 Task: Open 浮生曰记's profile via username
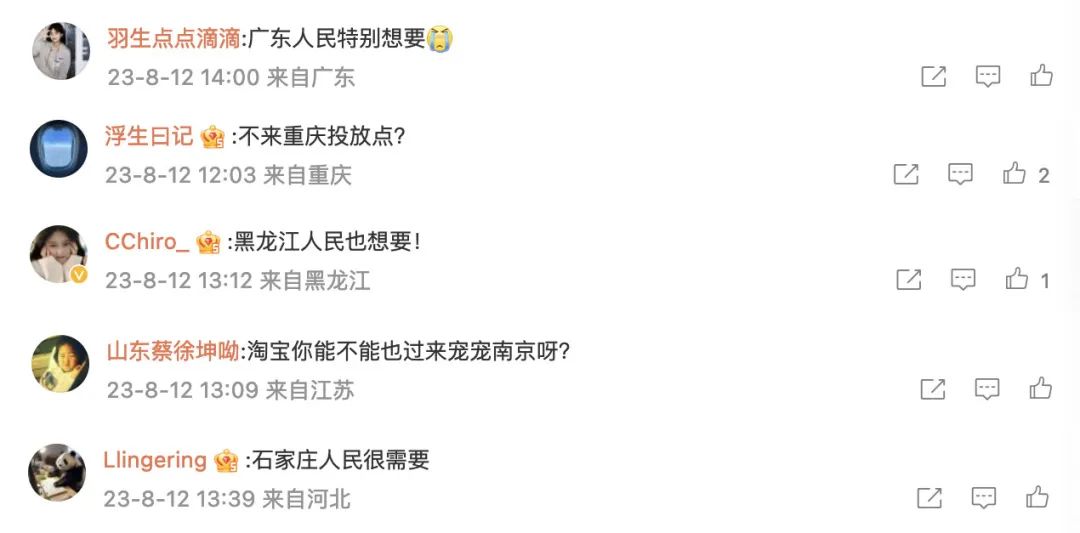(148, 137)
